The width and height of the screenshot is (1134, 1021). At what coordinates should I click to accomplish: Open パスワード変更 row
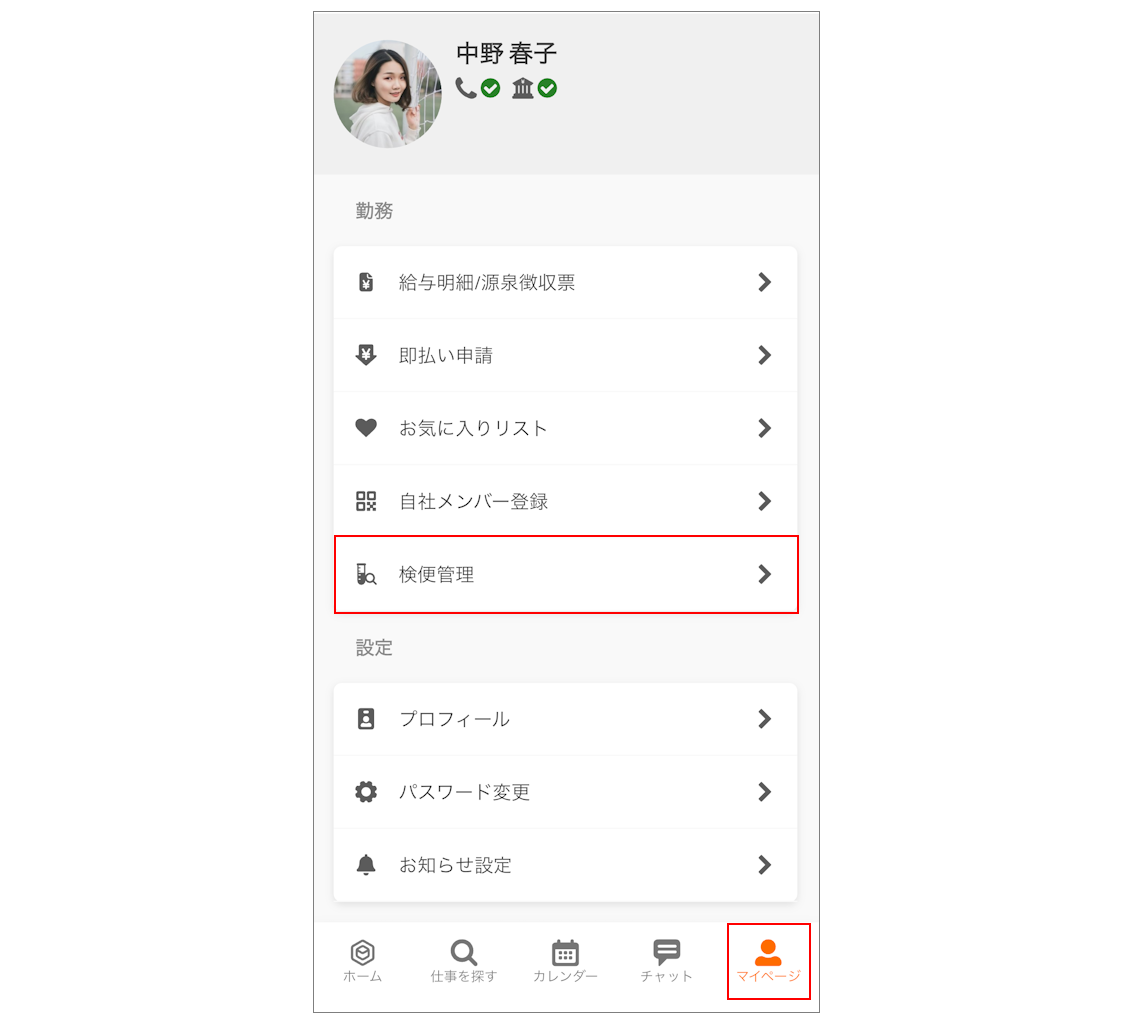(x=565, y=792)
